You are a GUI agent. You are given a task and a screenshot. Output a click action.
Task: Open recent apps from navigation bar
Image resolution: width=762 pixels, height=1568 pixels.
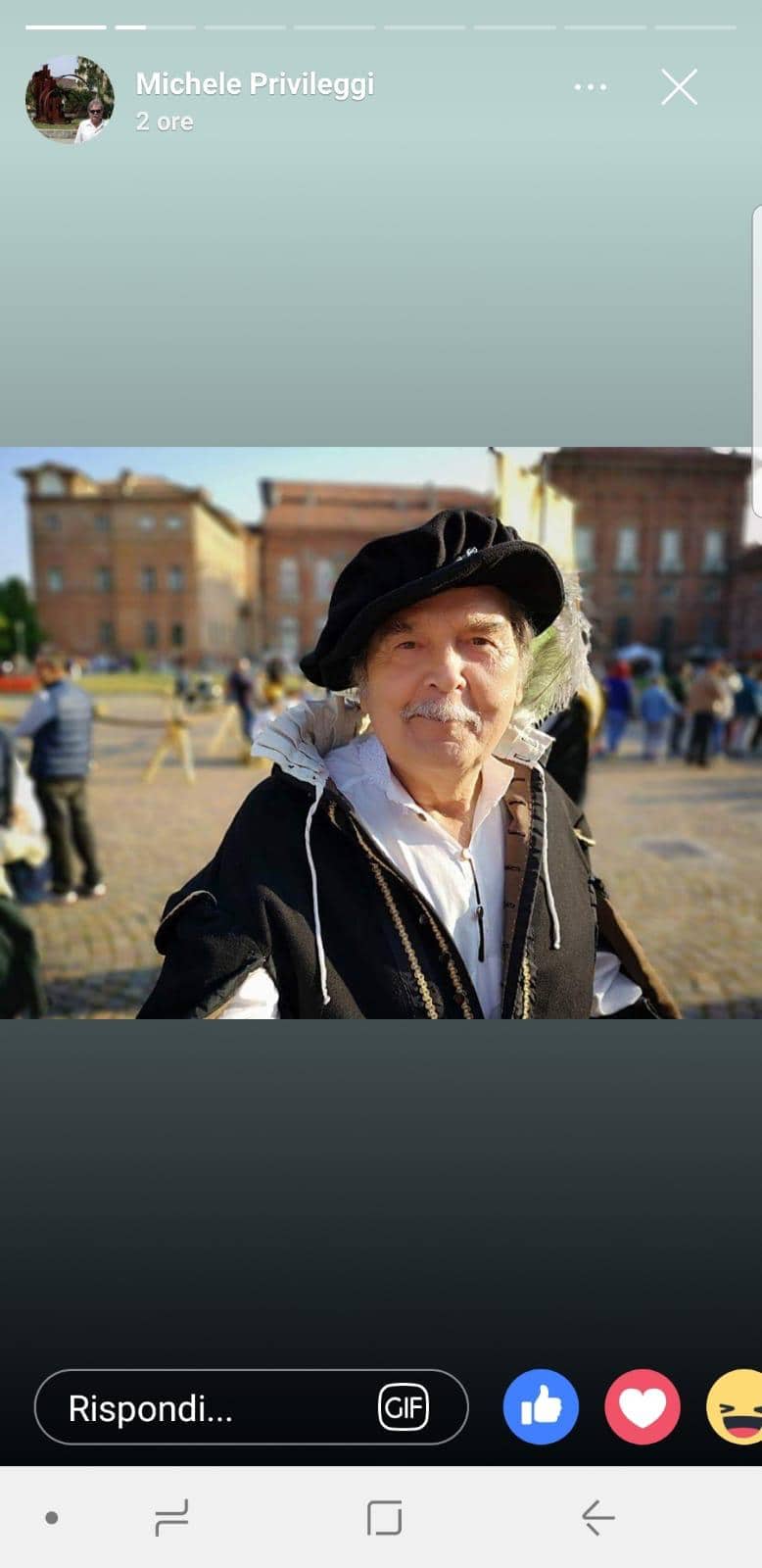171,1518
